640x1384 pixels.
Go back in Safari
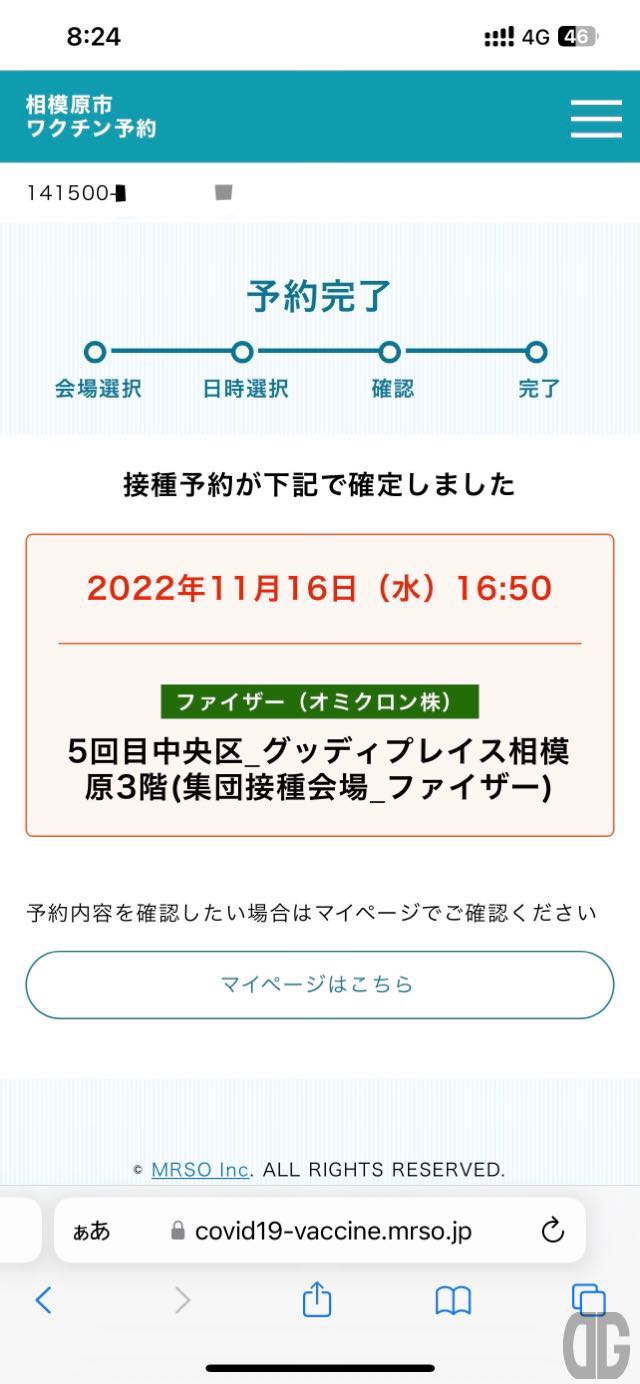[x=43, y=1300]
